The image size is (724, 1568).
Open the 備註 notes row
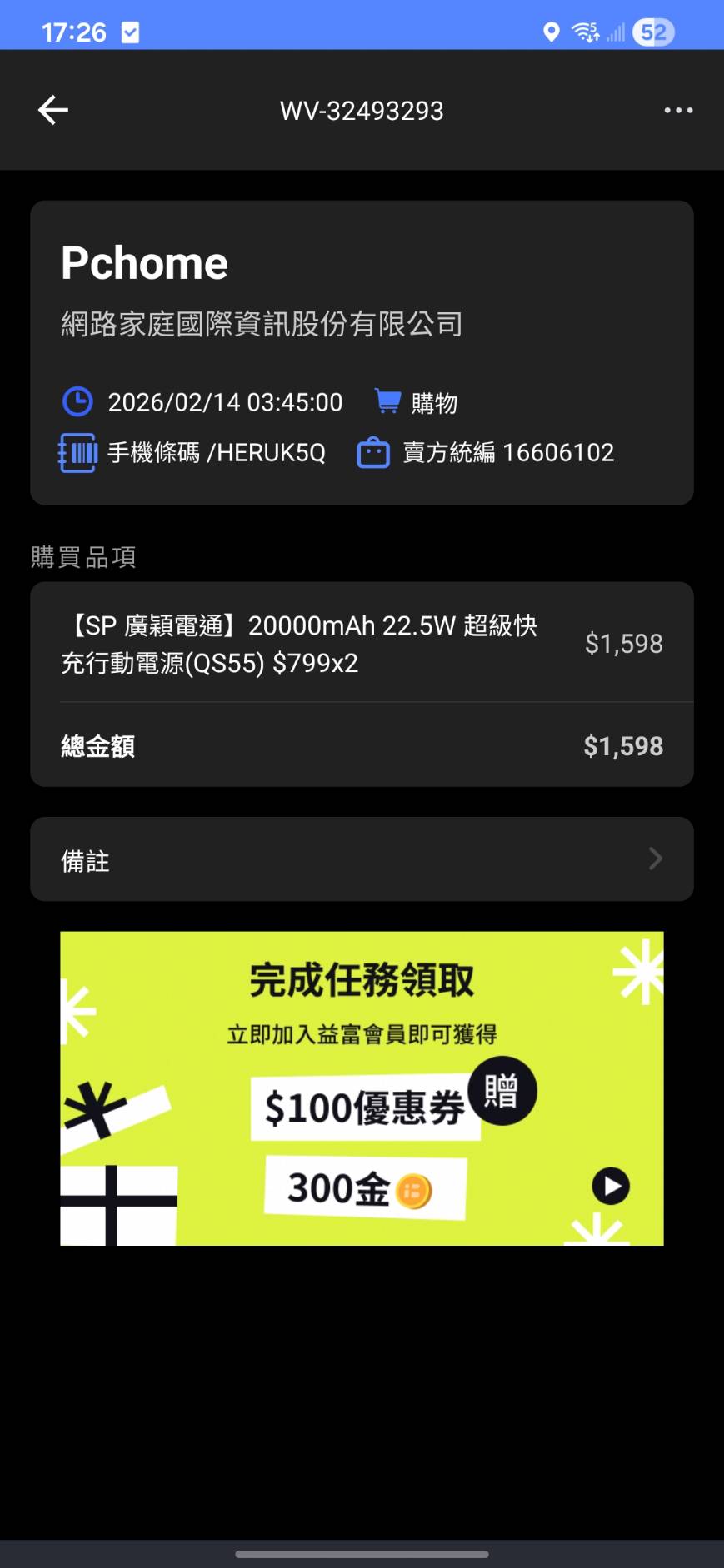(362, 859)
